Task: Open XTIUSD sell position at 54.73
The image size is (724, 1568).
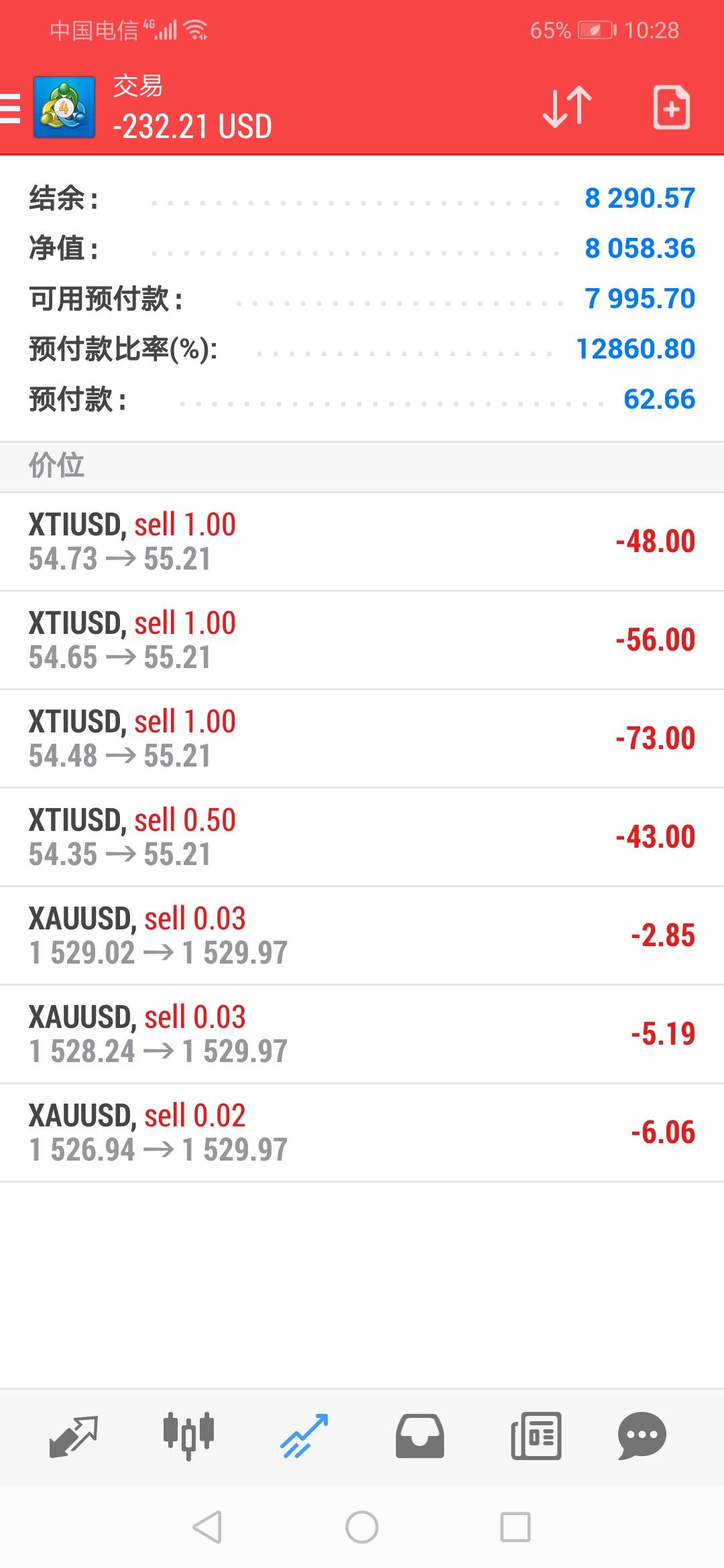Action: click(362, 541)
